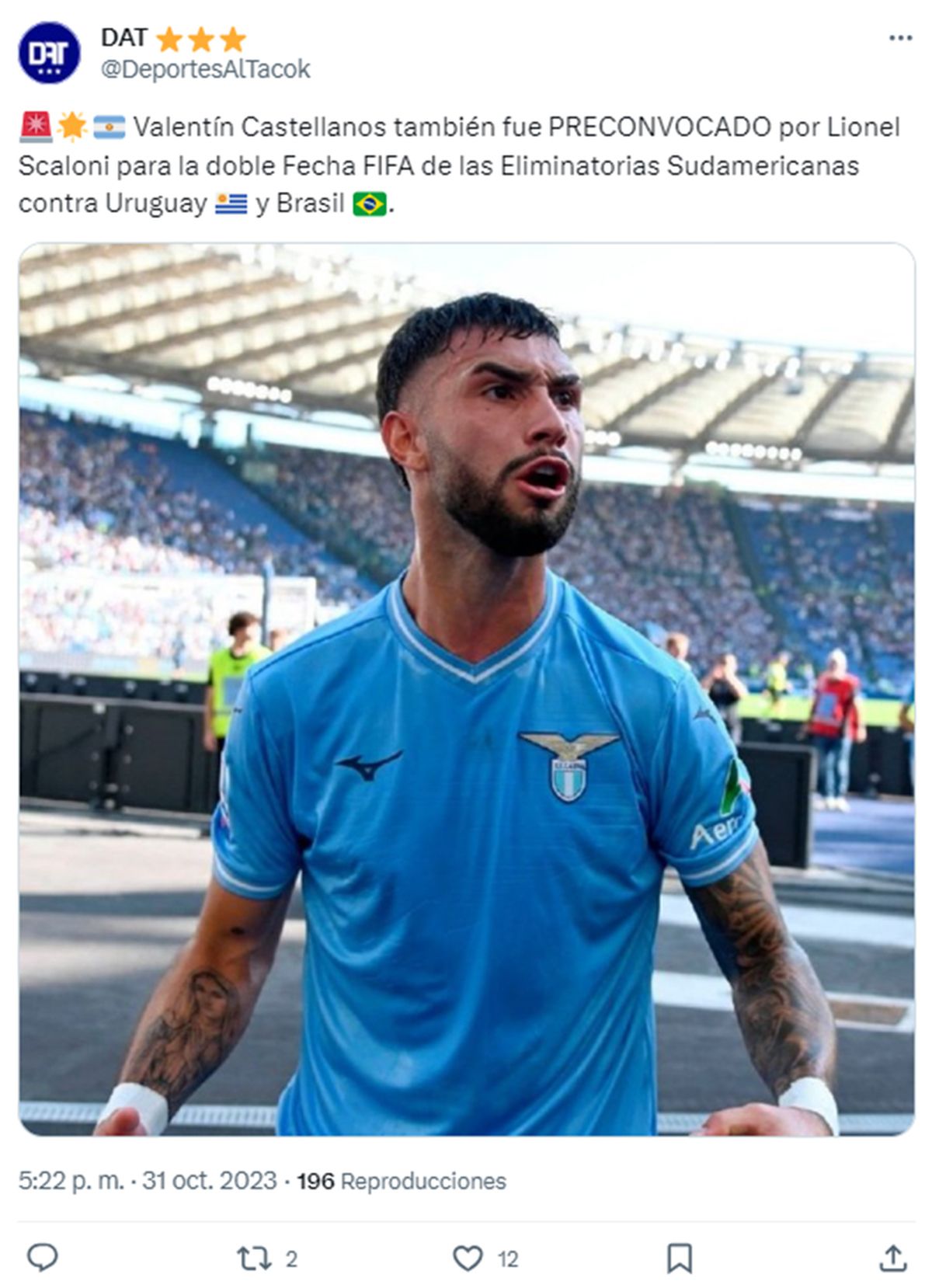Open the @DeportesAlTacok profile handle
The width and height of the screenshot is (932, 1288).
point(206,69)
